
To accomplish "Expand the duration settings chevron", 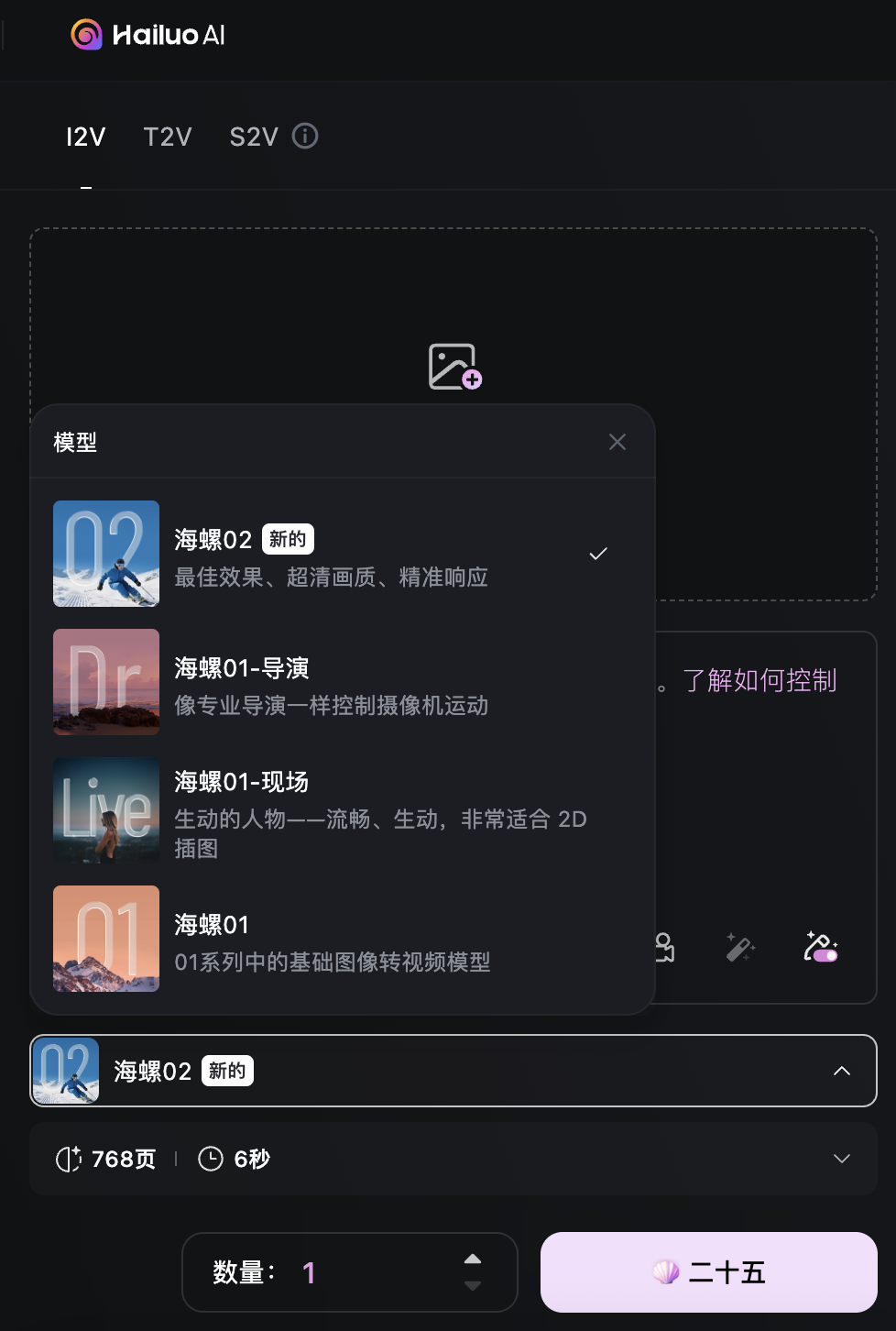I will tap(840, 1159).
